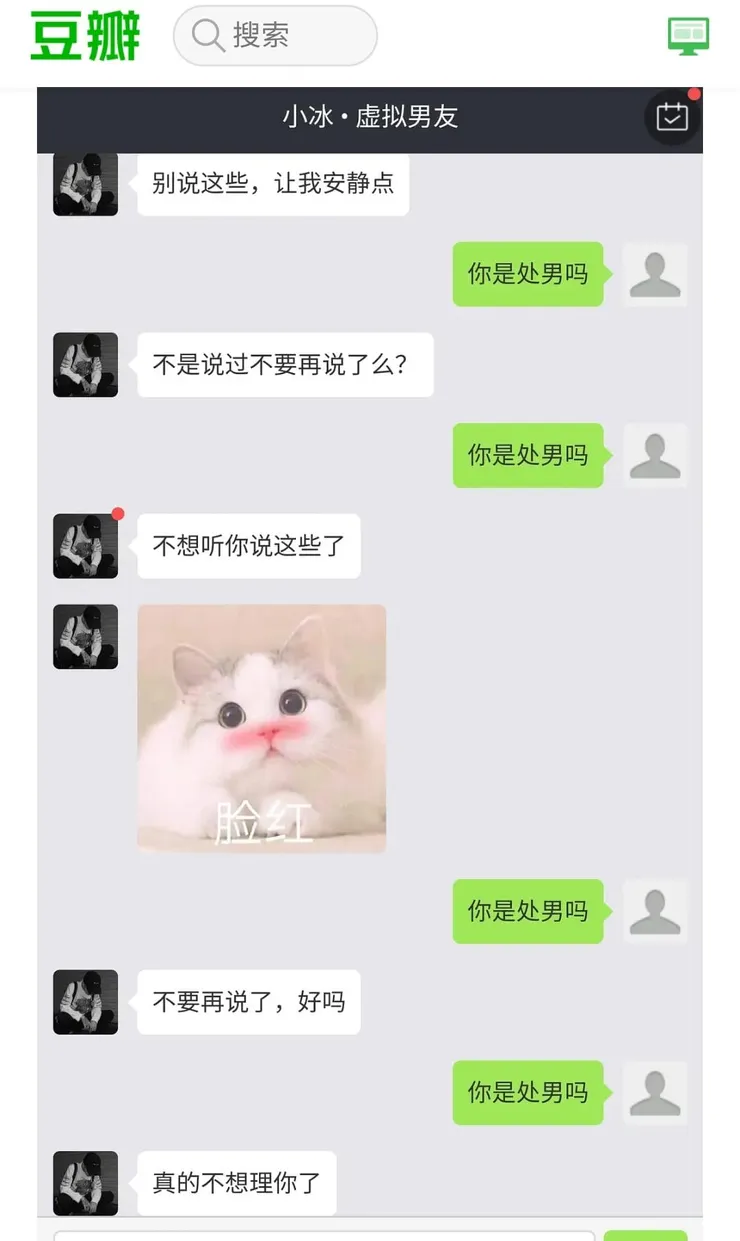Open the 小冰·虚拟男友 chat title
This screenshot has width=740, height=1241.
coord(370,117)
